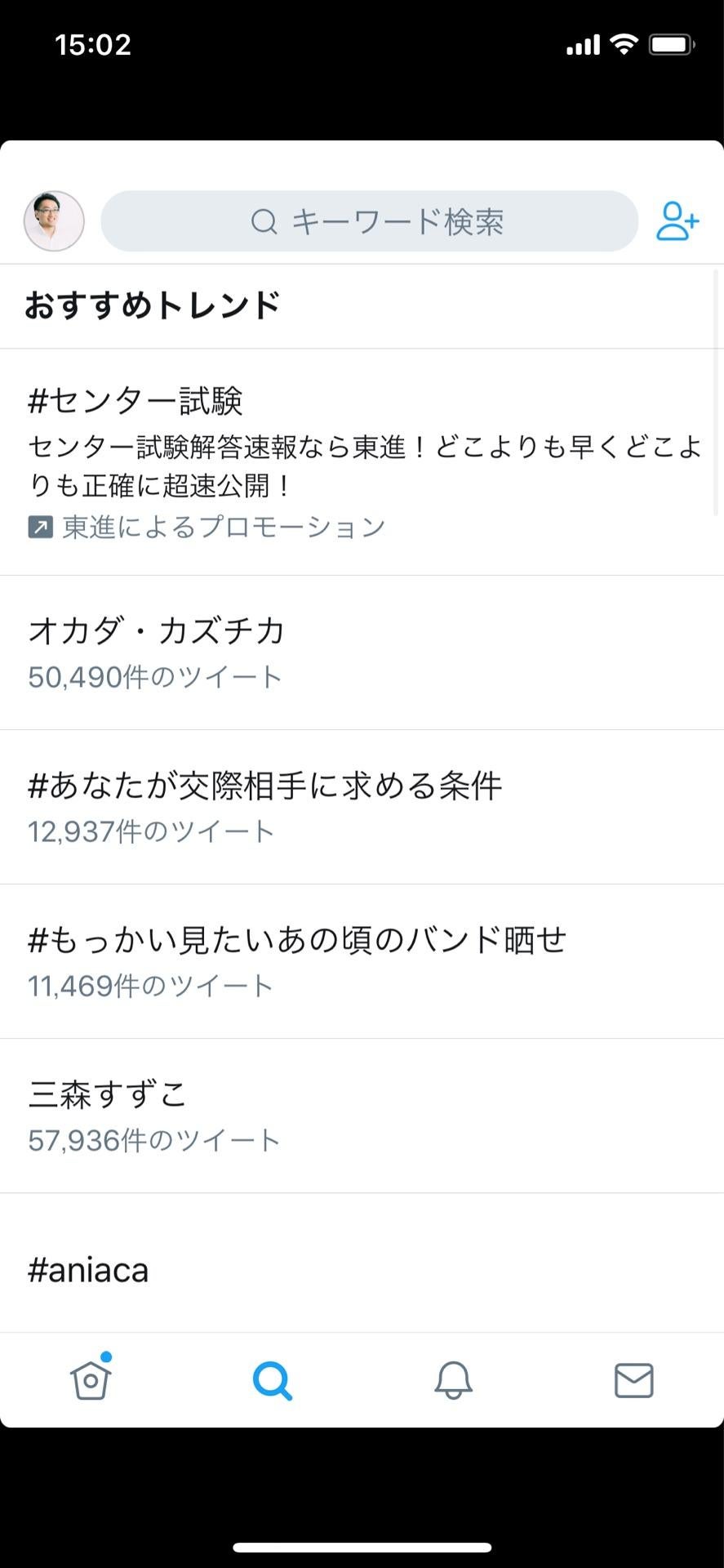This screenshot has width=724, height=1568.
Task: Select the Search magnifier tab icon
Action: (272, 1380)
